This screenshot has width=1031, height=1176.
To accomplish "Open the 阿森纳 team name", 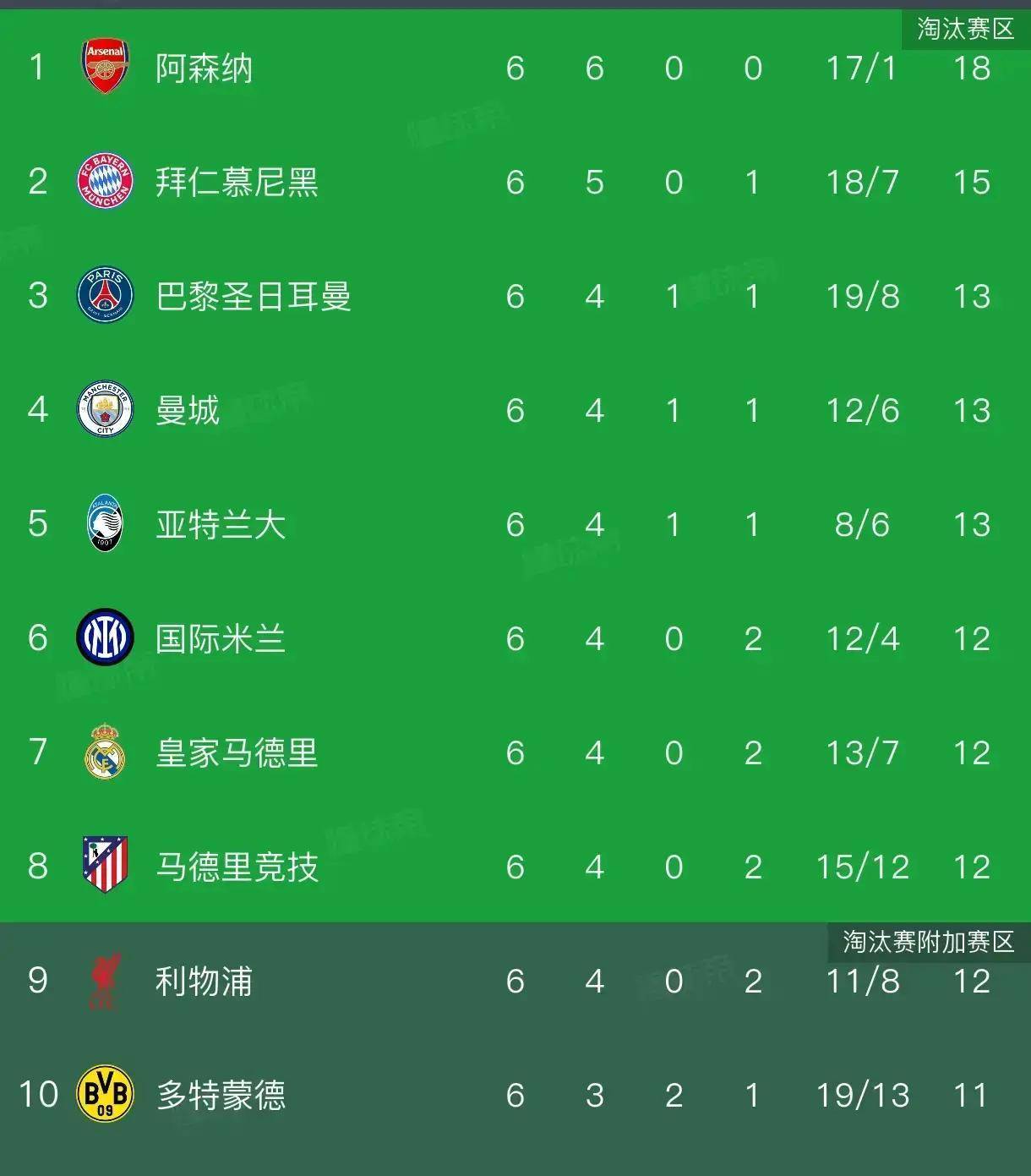I will (206, 66).
